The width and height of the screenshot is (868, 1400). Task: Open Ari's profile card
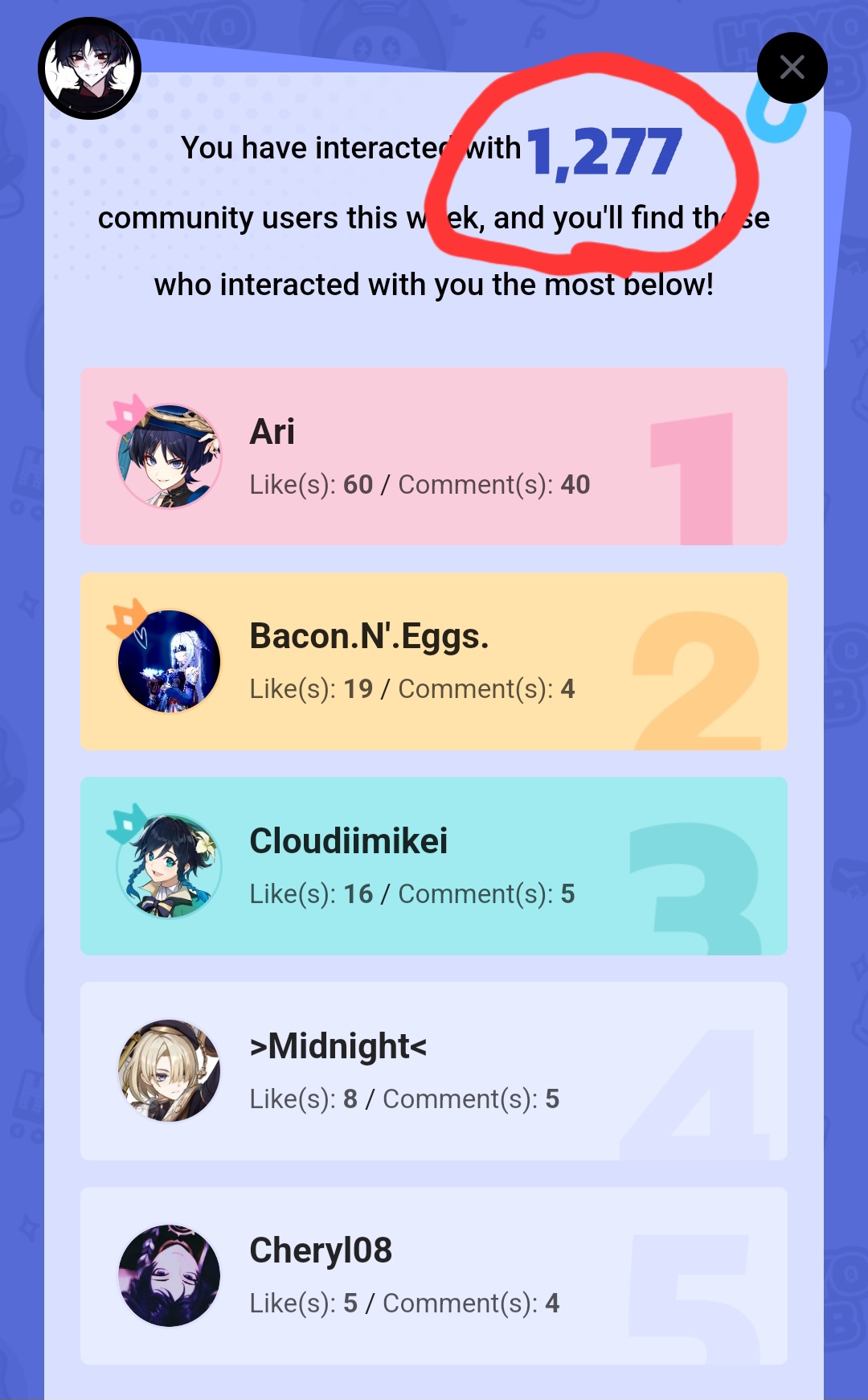433,457
